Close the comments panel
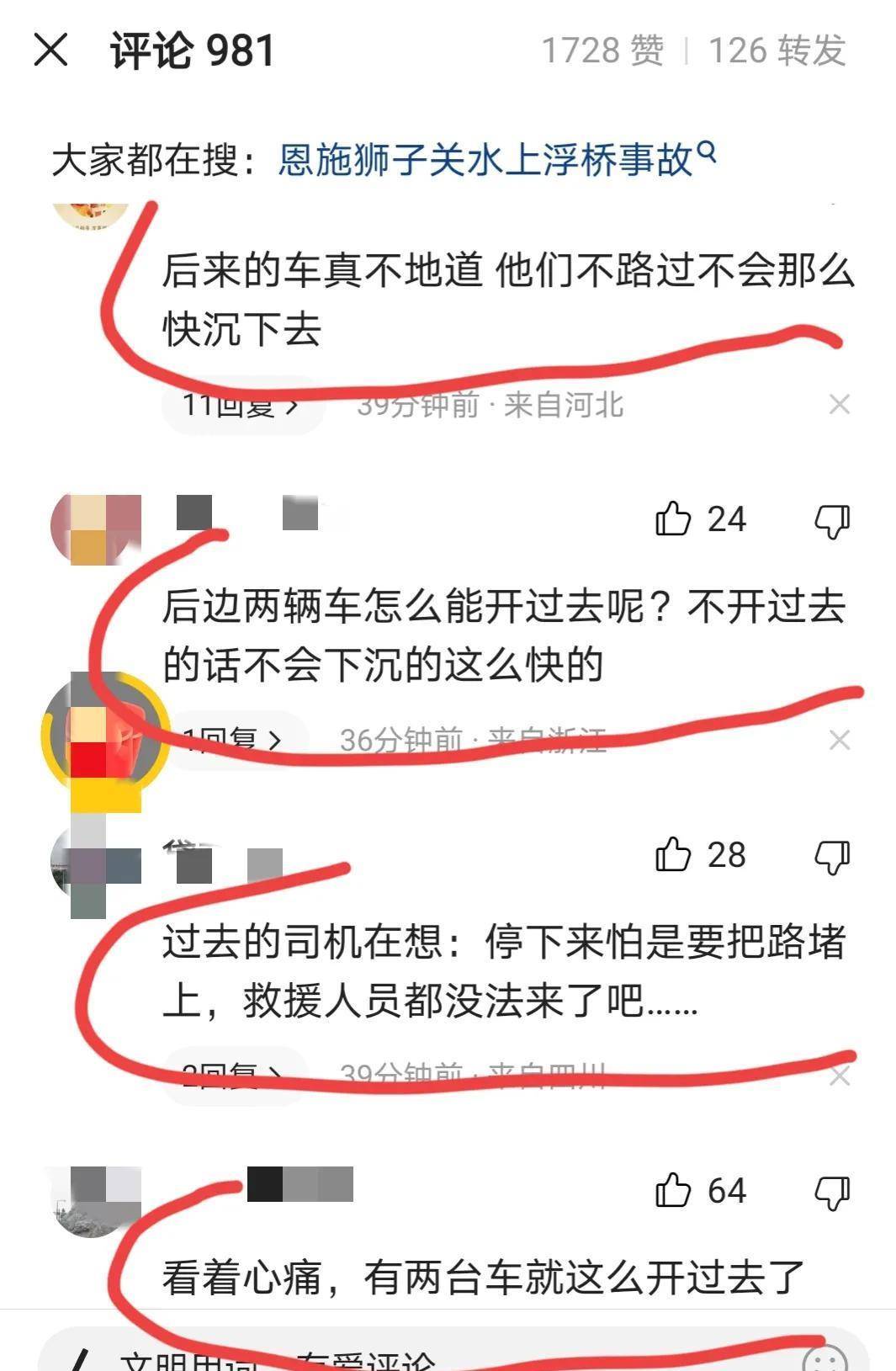896x1371 pixels. [x=50, y=50]
